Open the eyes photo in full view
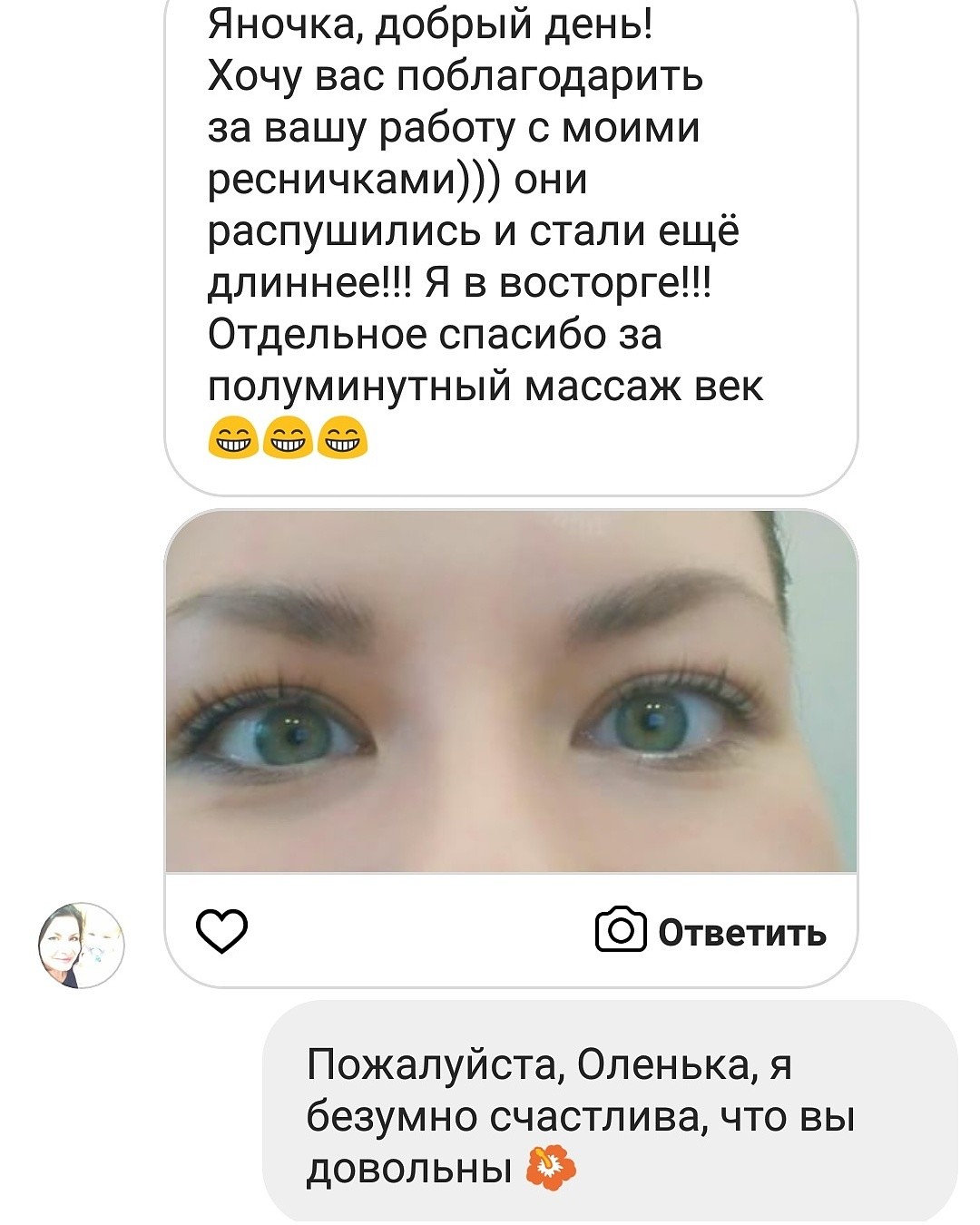 pyautogui.click(x=511, y=691)
